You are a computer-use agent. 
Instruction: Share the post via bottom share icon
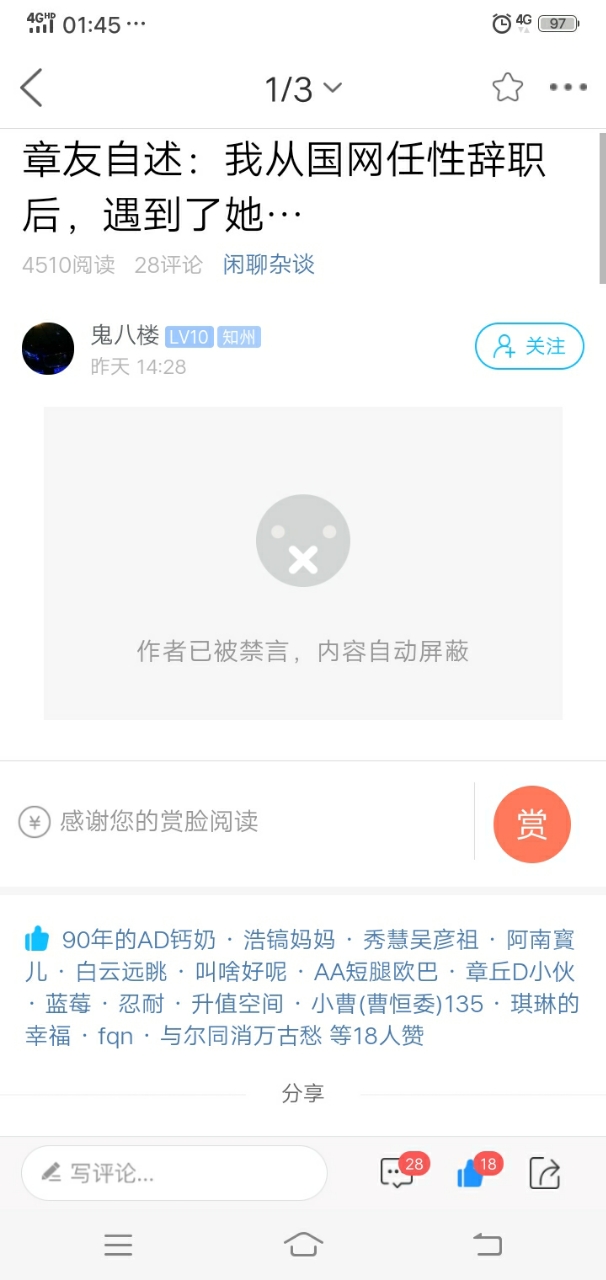point(544,1173)
